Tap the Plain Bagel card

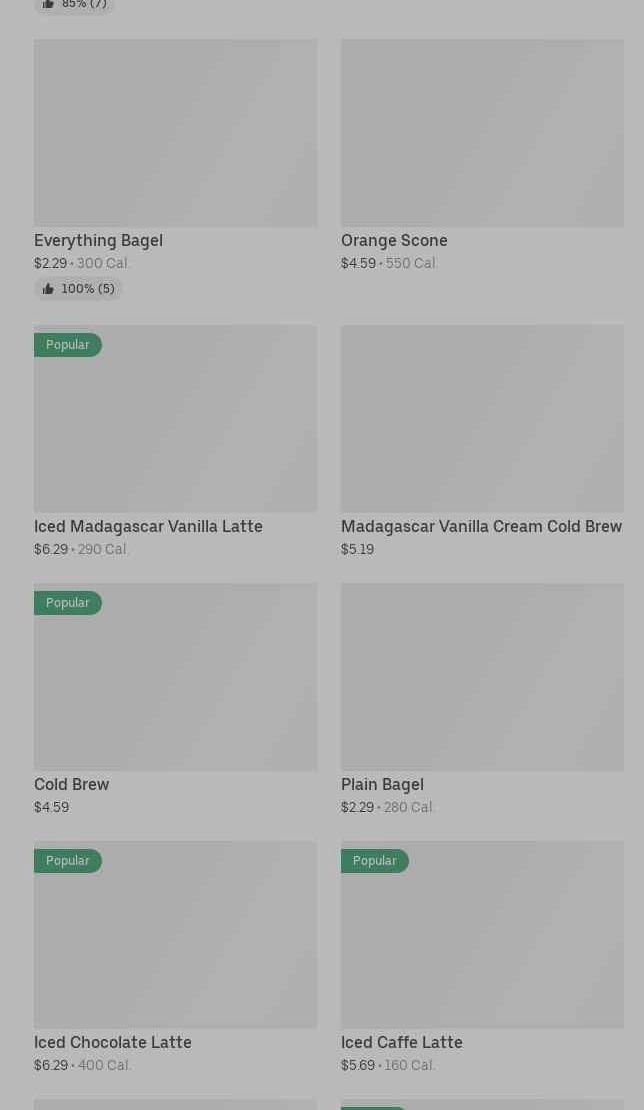point(482,678)
